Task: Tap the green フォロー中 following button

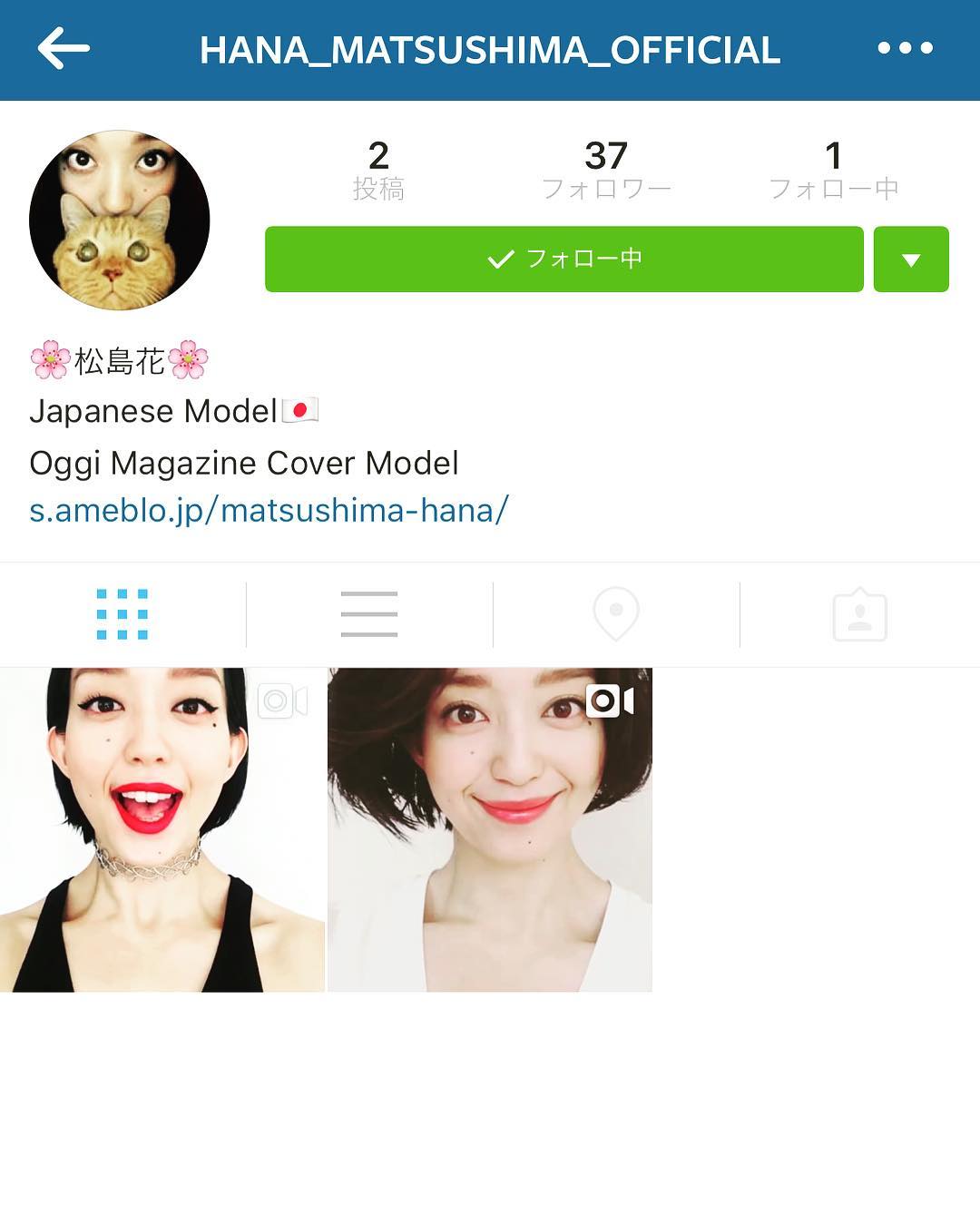Action: tap(563, 259)
